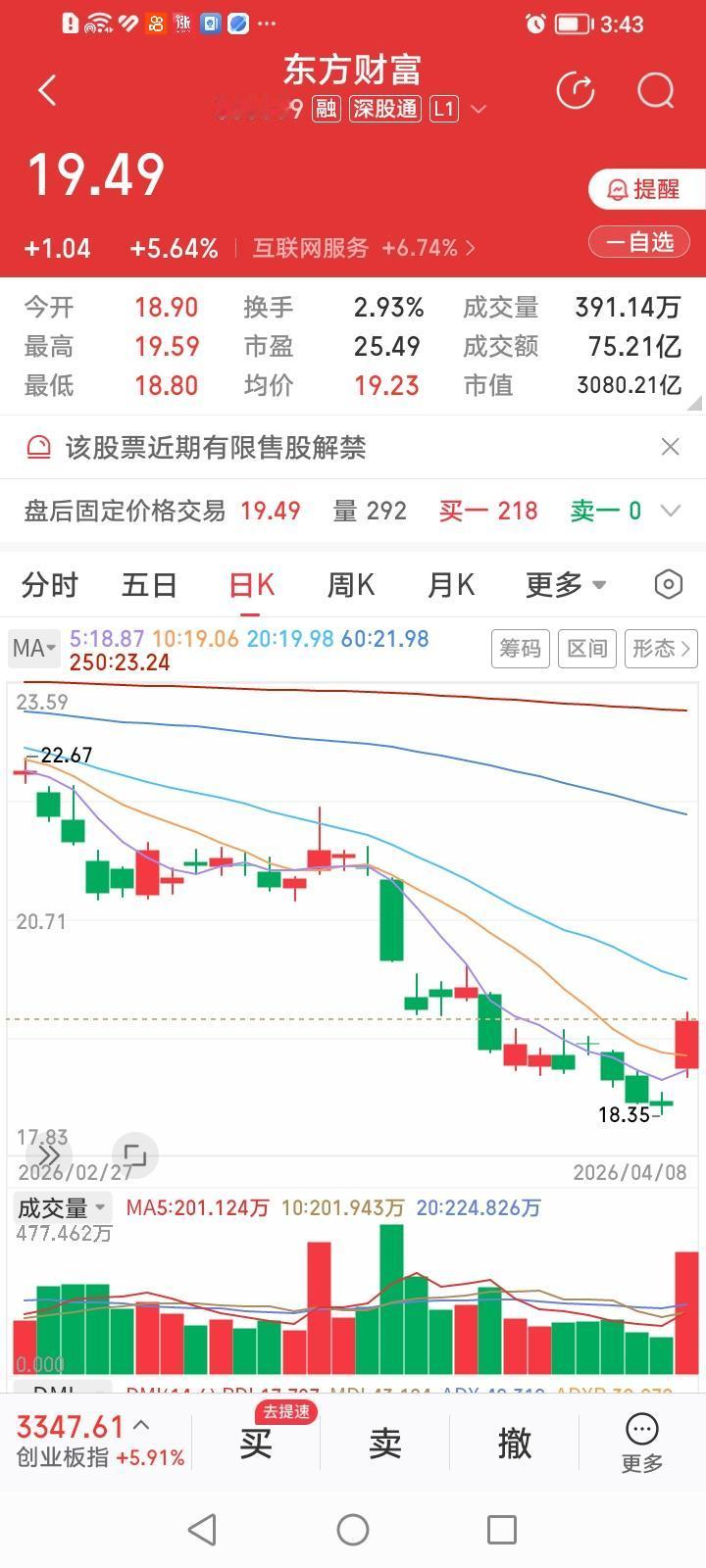Expand 盘后固定价格交易 details chevron
Screen dimensions: 706x1568
[x=671, y=511]
